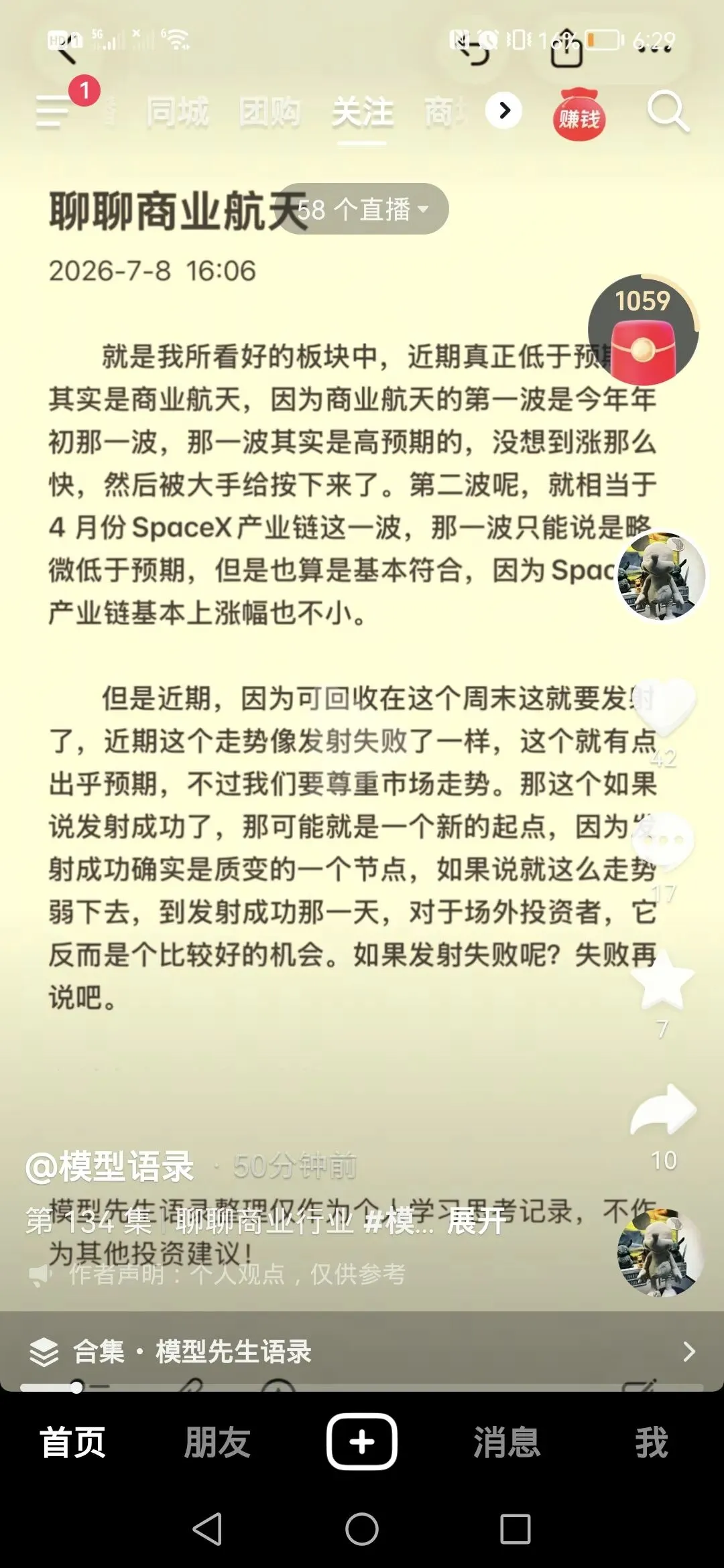The width and height of the screenshot is (724, 1568).
Task: Expand the caption with 展开
Action: pyautogui.click(x=477, y=1221)
